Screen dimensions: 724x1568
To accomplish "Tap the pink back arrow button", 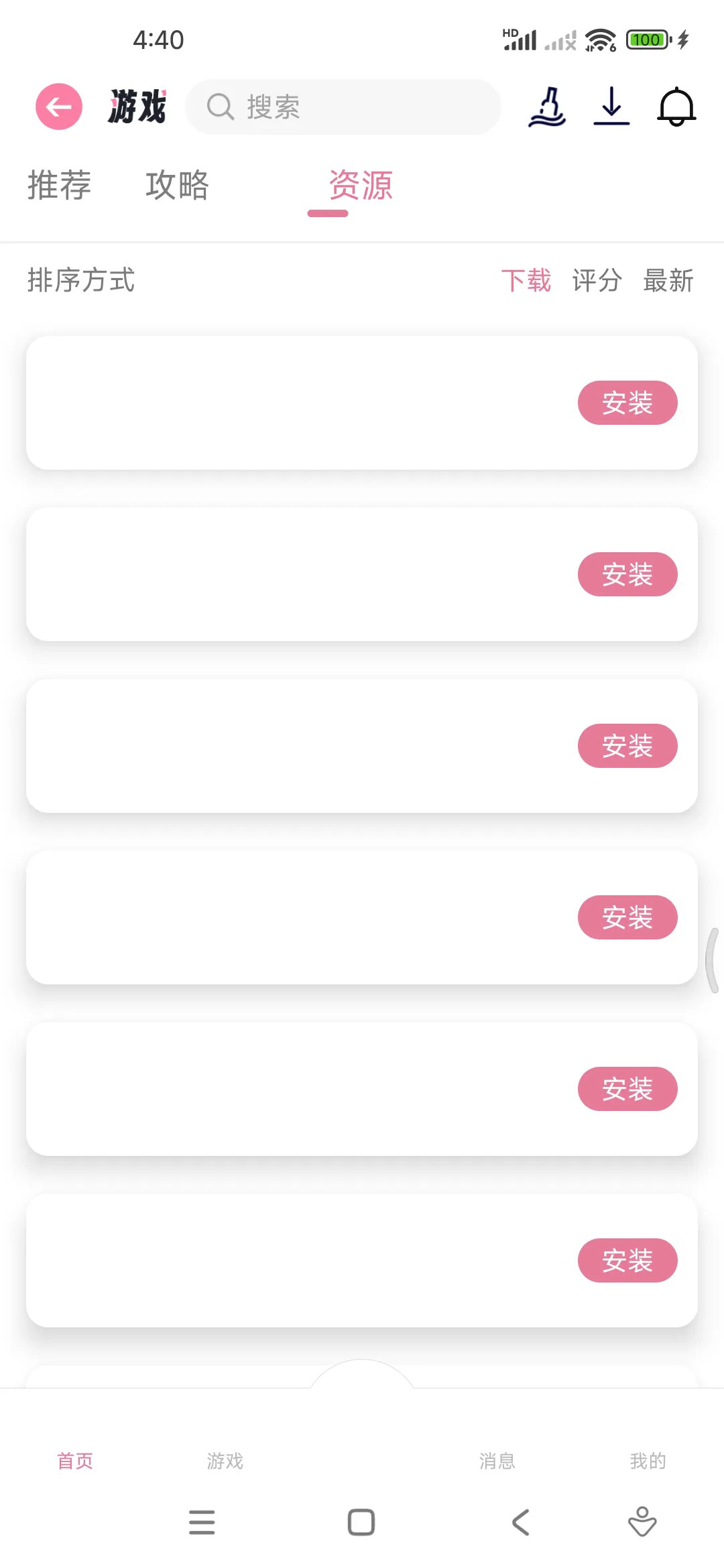I will pyautogui.click(x=59, y=107).
